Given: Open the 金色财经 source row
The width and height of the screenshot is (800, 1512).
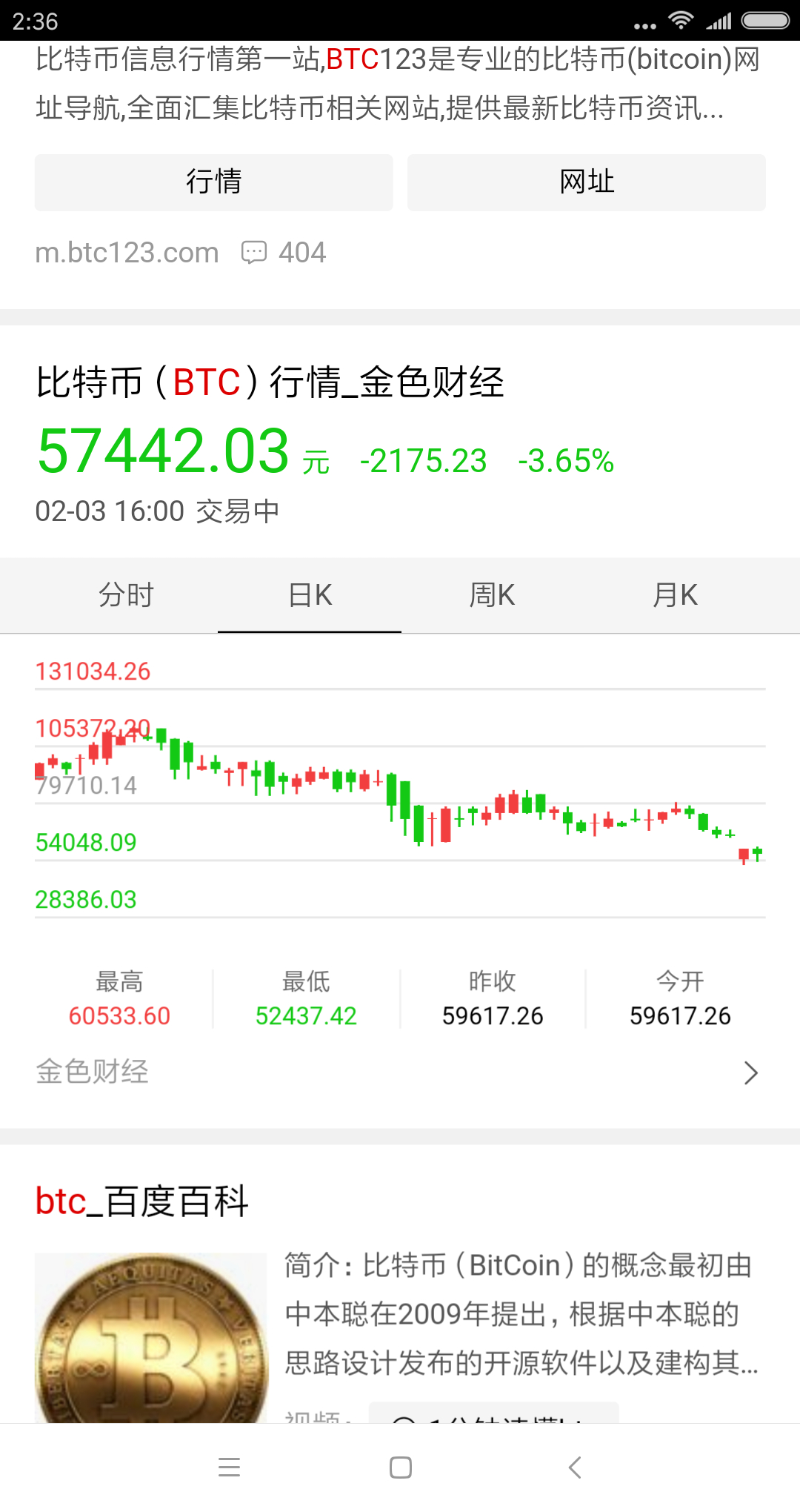Looking at the screenshot, I should 400,1072.
